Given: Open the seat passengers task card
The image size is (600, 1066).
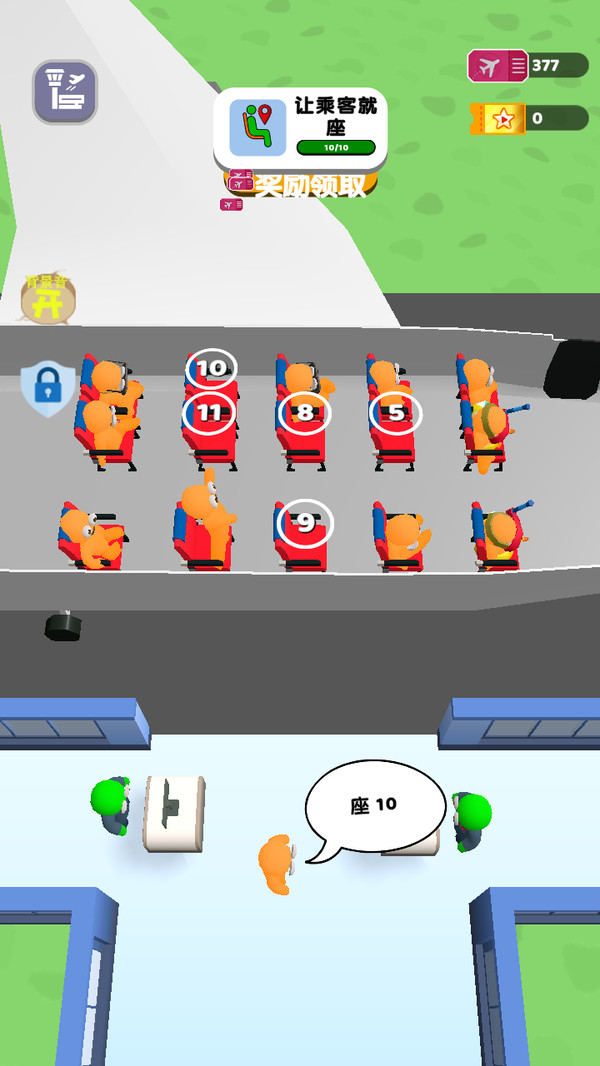Looking at the screenshot, I should point(300,127).
